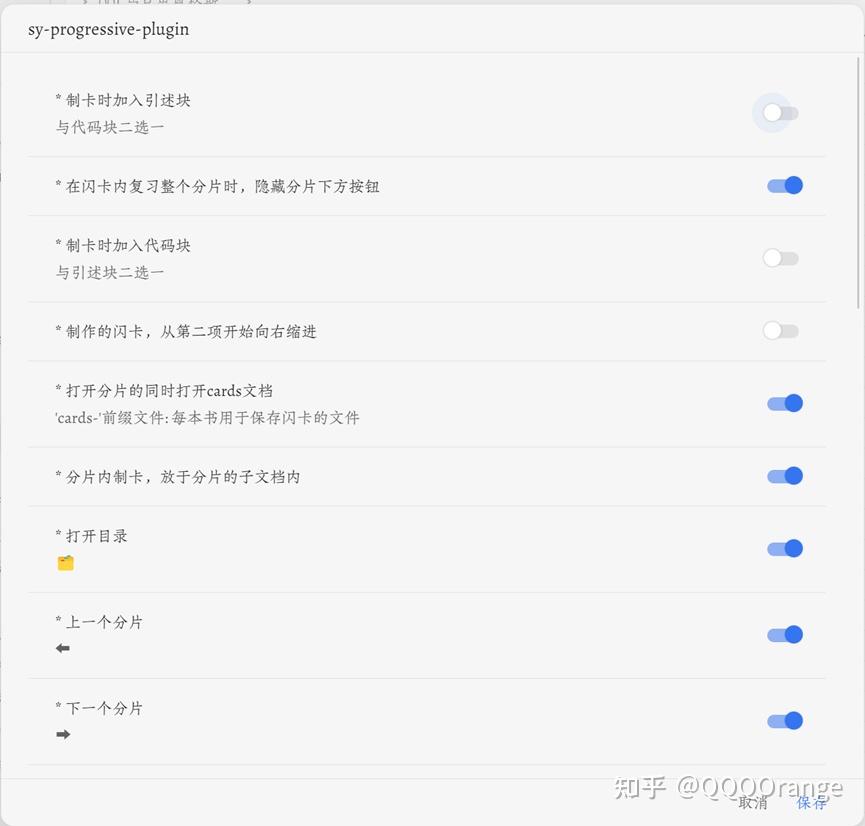Turn off 隐藏分片下方按钮 switch
The image size is (865, 826).
pos(784,185)
